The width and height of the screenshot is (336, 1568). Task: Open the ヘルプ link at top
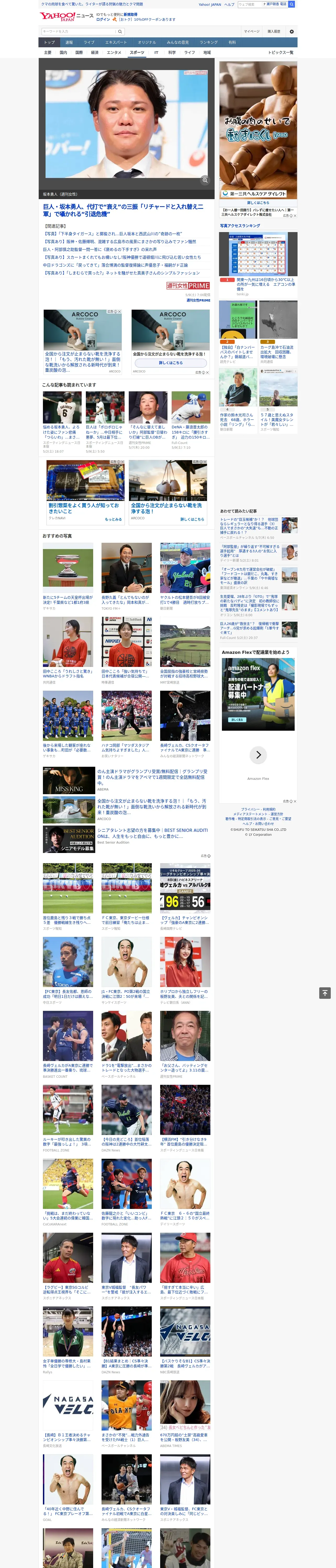[x=229, y=4]
